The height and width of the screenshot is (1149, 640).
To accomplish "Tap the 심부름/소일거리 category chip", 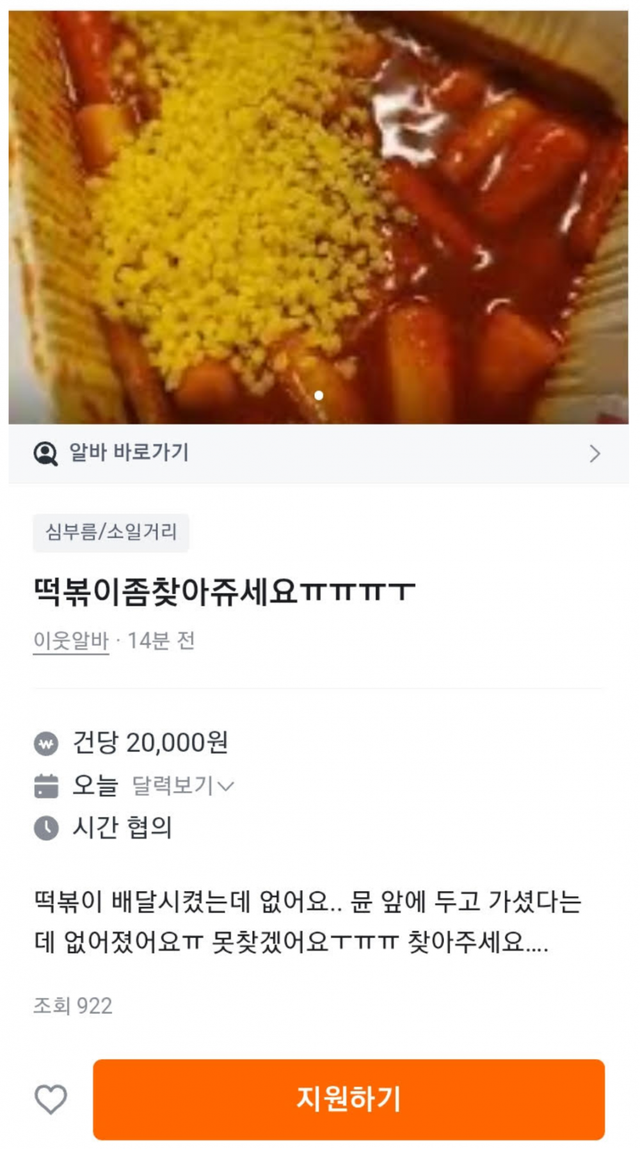I will [111, 533].
